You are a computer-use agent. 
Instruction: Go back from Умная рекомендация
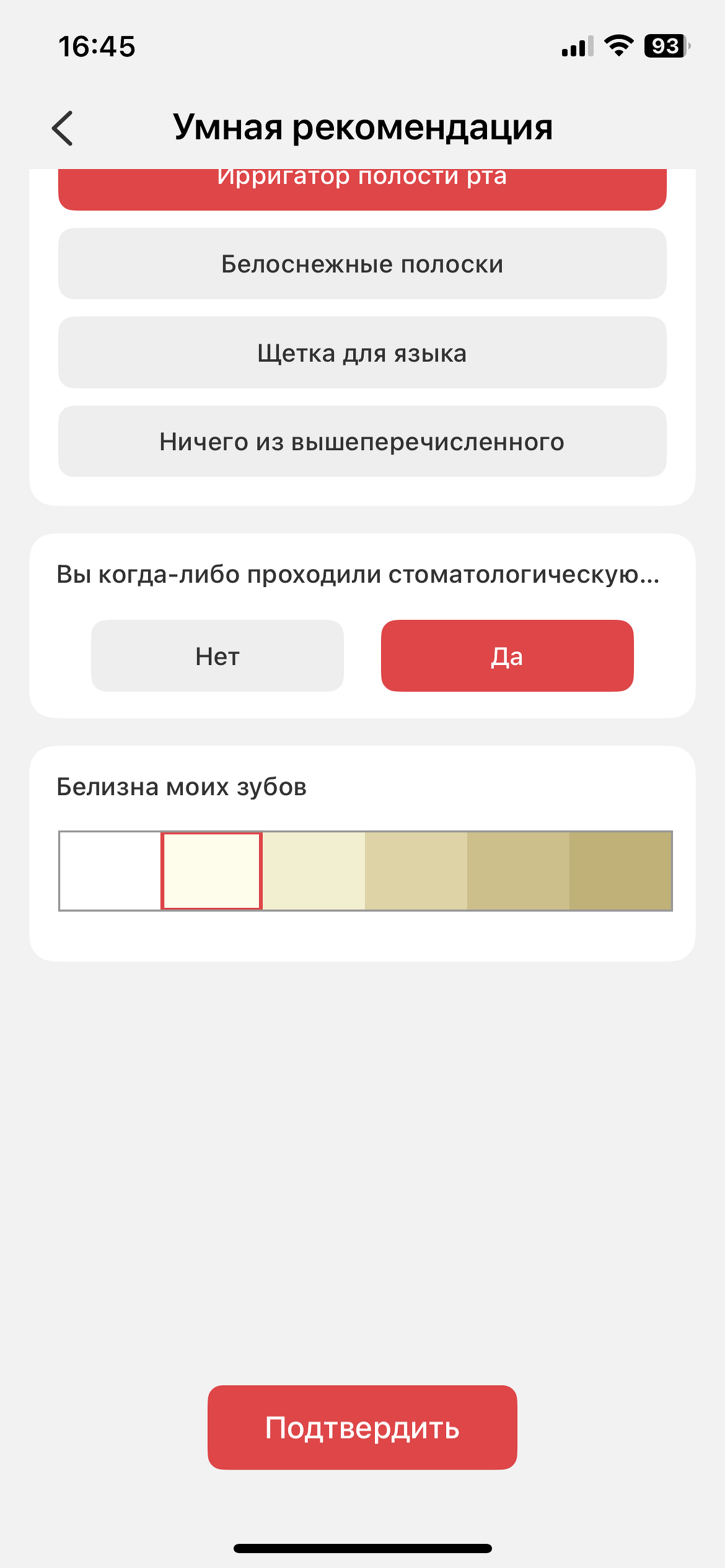(63, 128)
